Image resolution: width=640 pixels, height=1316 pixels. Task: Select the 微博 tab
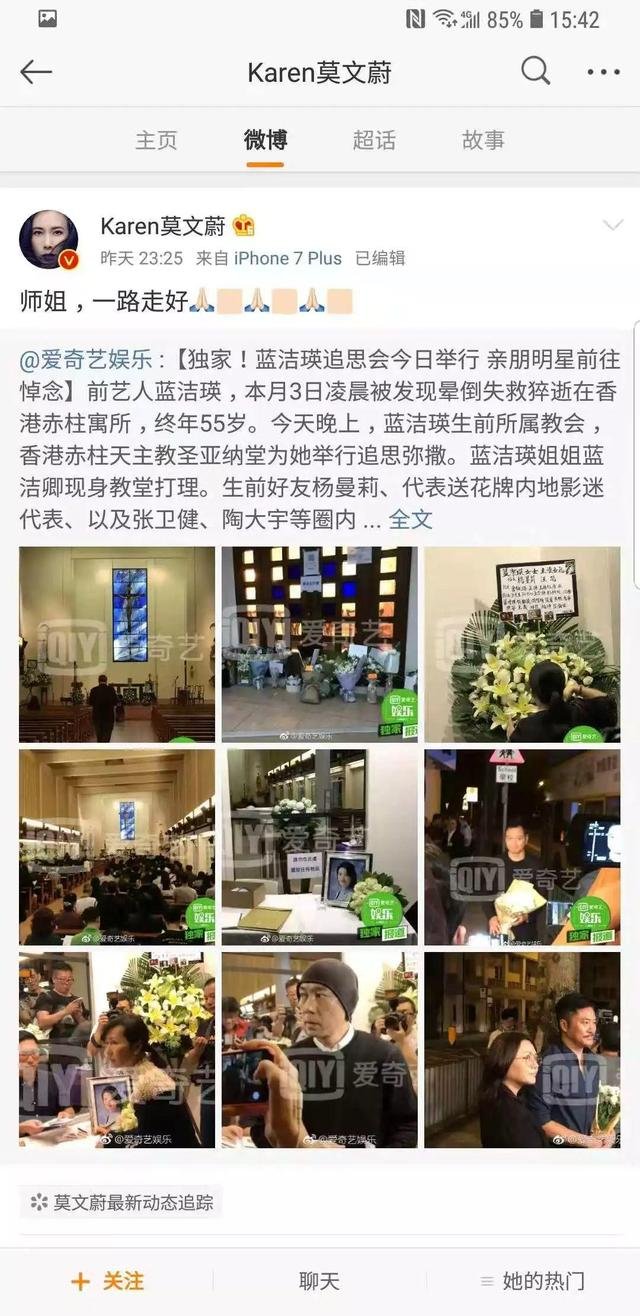point(265,140)
